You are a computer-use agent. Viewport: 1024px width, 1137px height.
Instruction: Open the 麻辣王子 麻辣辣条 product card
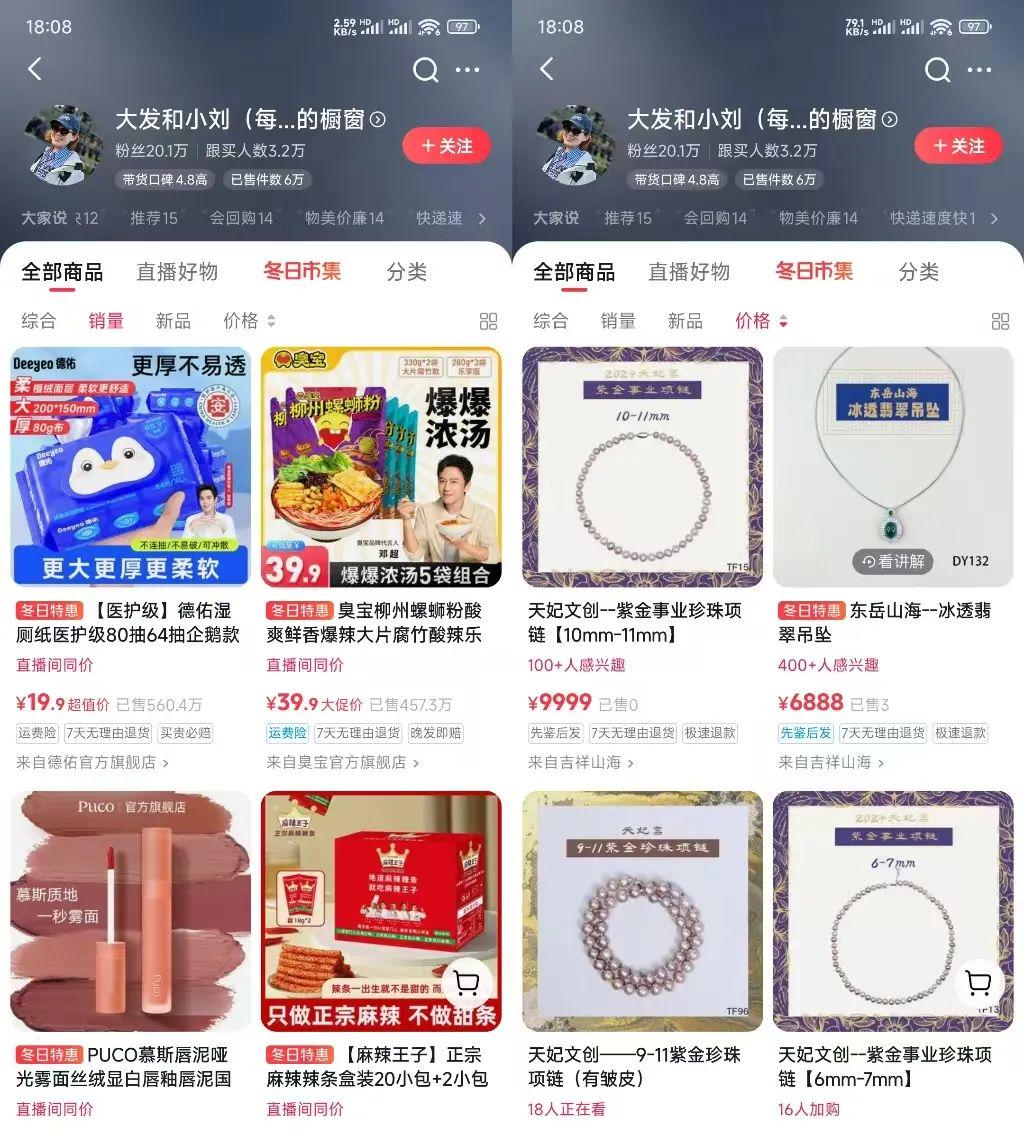[381, 910]
